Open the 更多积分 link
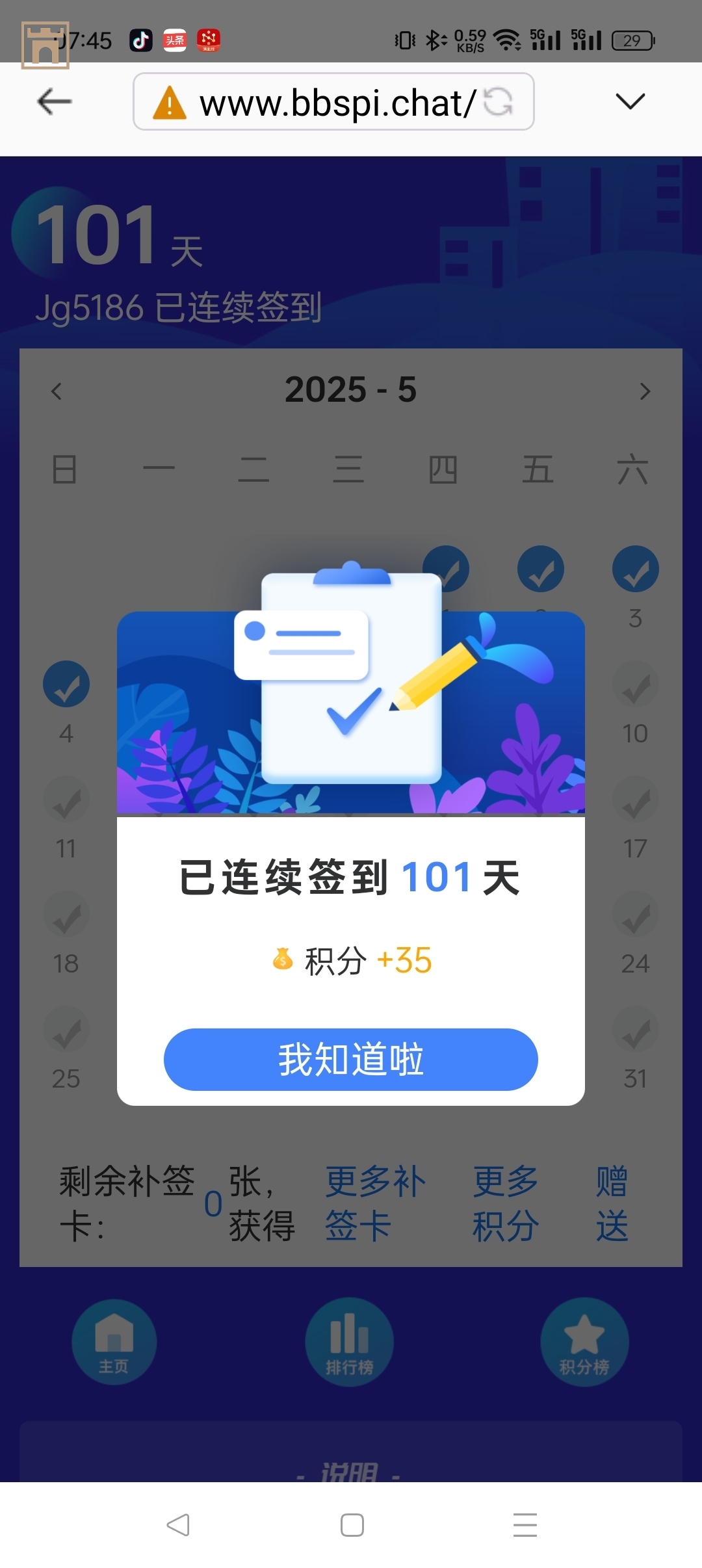This screenshot has width=702, height=1568. tap(506, 1204)
